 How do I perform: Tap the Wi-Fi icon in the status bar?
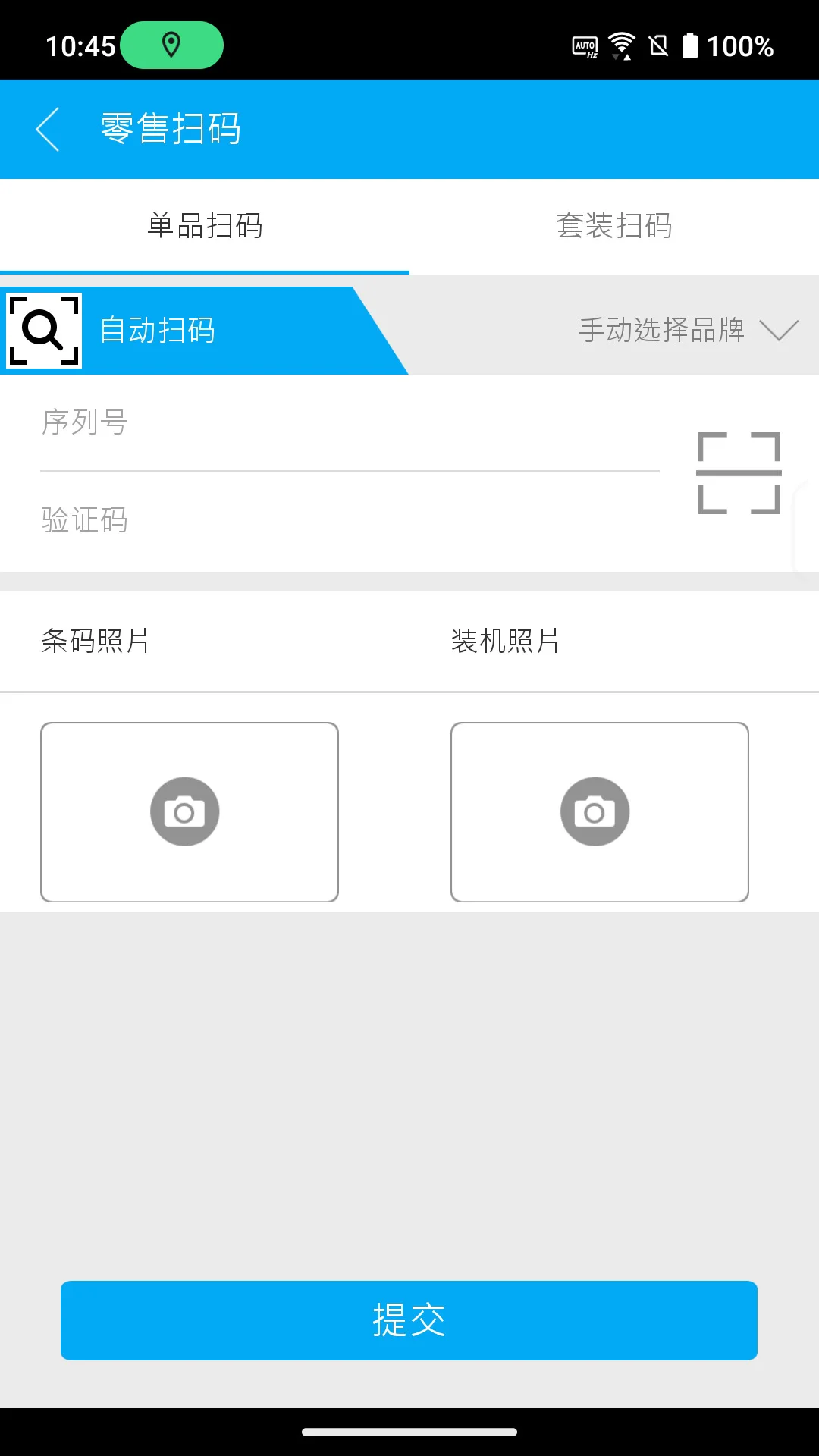click(x=623, y=44)
